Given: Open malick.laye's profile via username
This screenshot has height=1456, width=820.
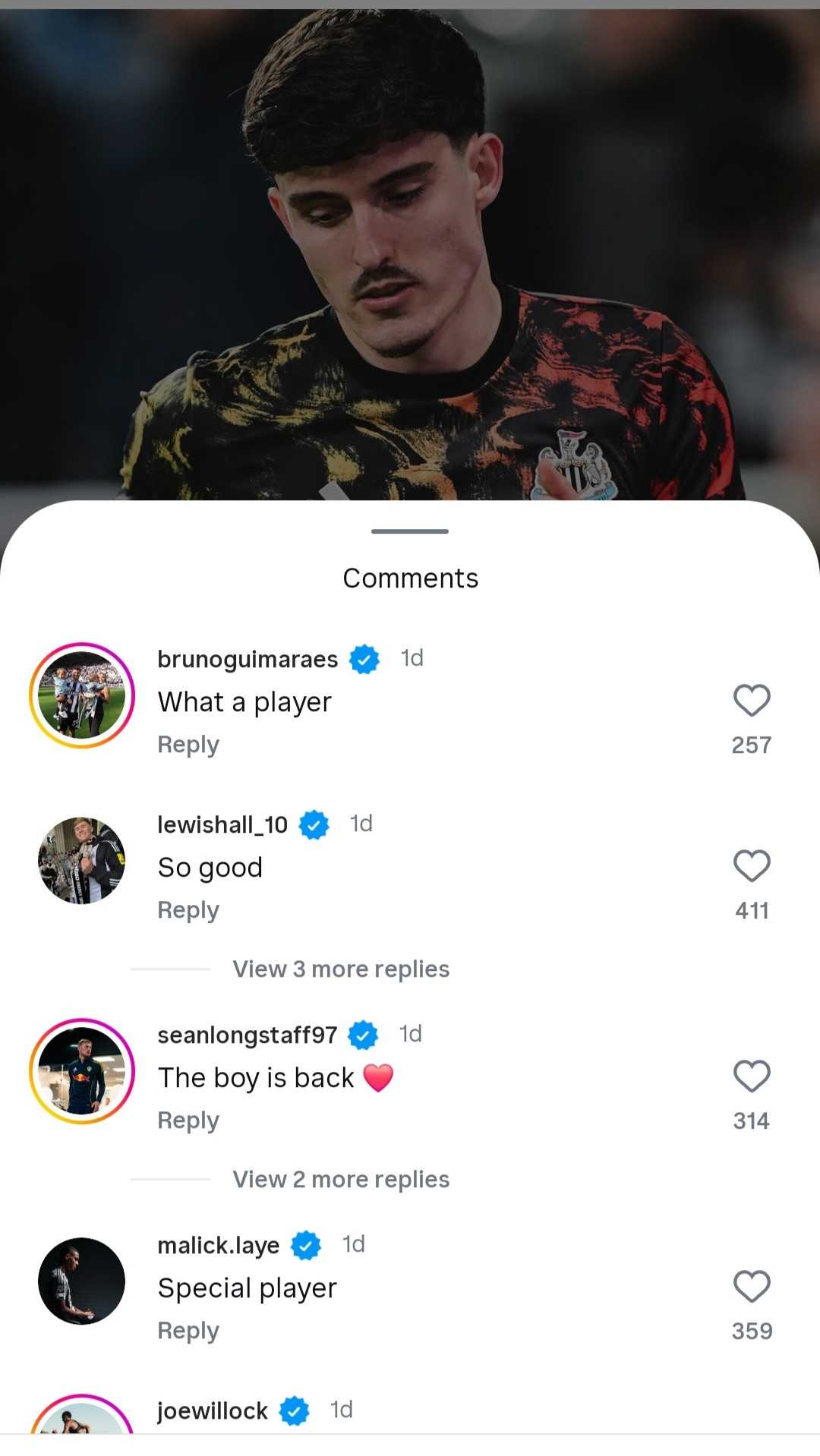Looking at the screenshot, I should pyautogui.click(x=219, y=1245).
